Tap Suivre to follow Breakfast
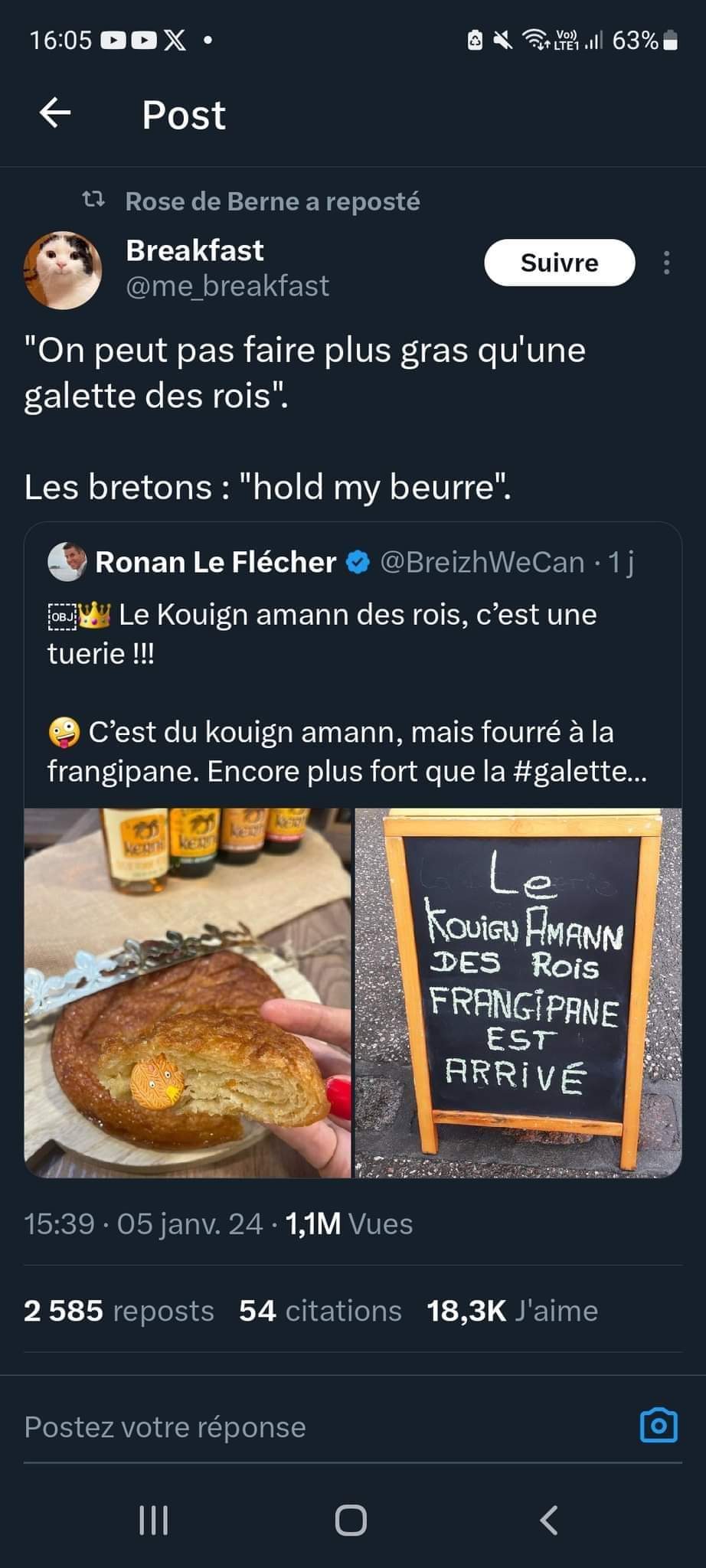Viewport: 706px width, 1568px height. coord(559,263)
